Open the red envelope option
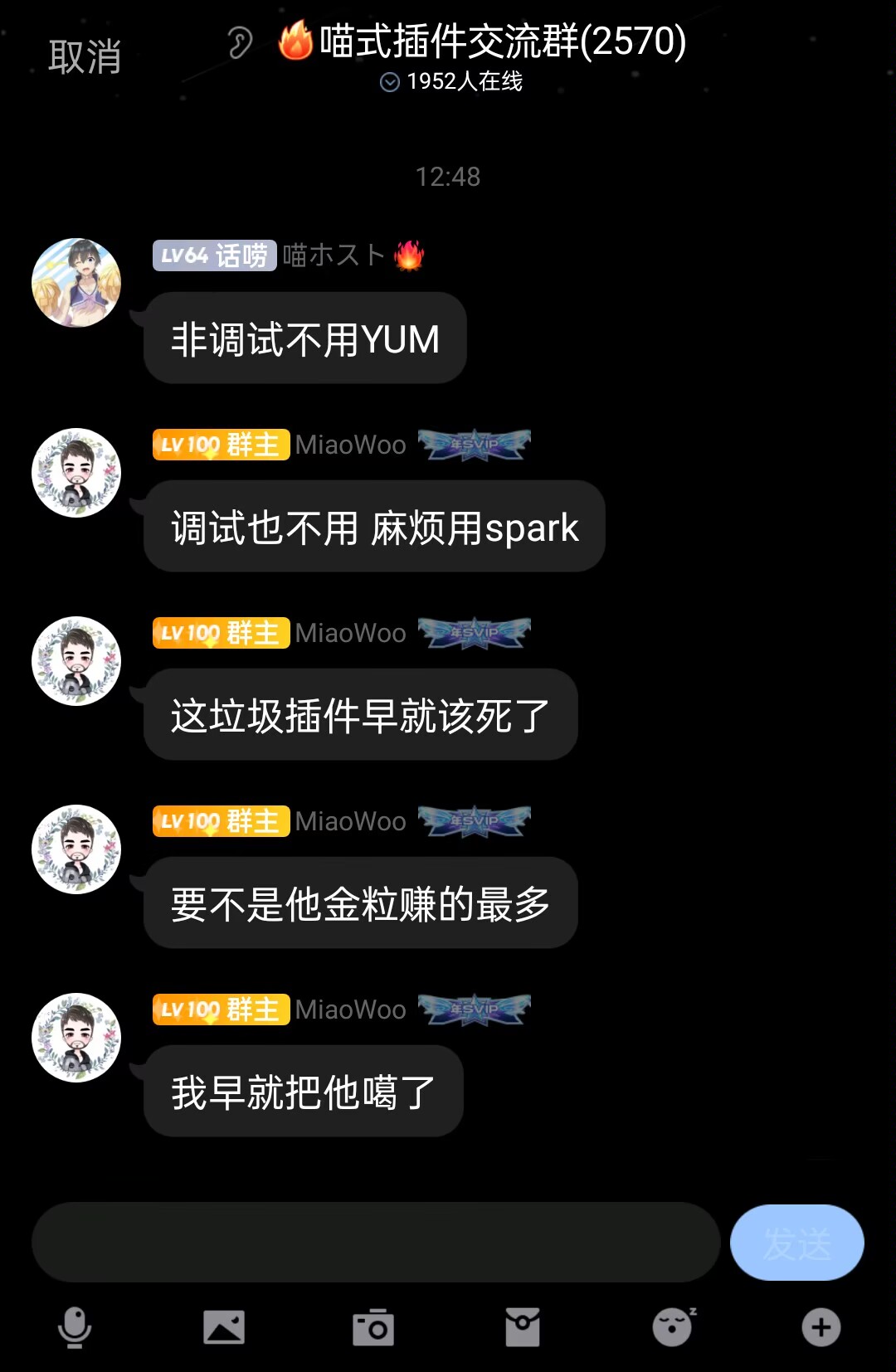Screen dimensions: 896x1372 523,1327
